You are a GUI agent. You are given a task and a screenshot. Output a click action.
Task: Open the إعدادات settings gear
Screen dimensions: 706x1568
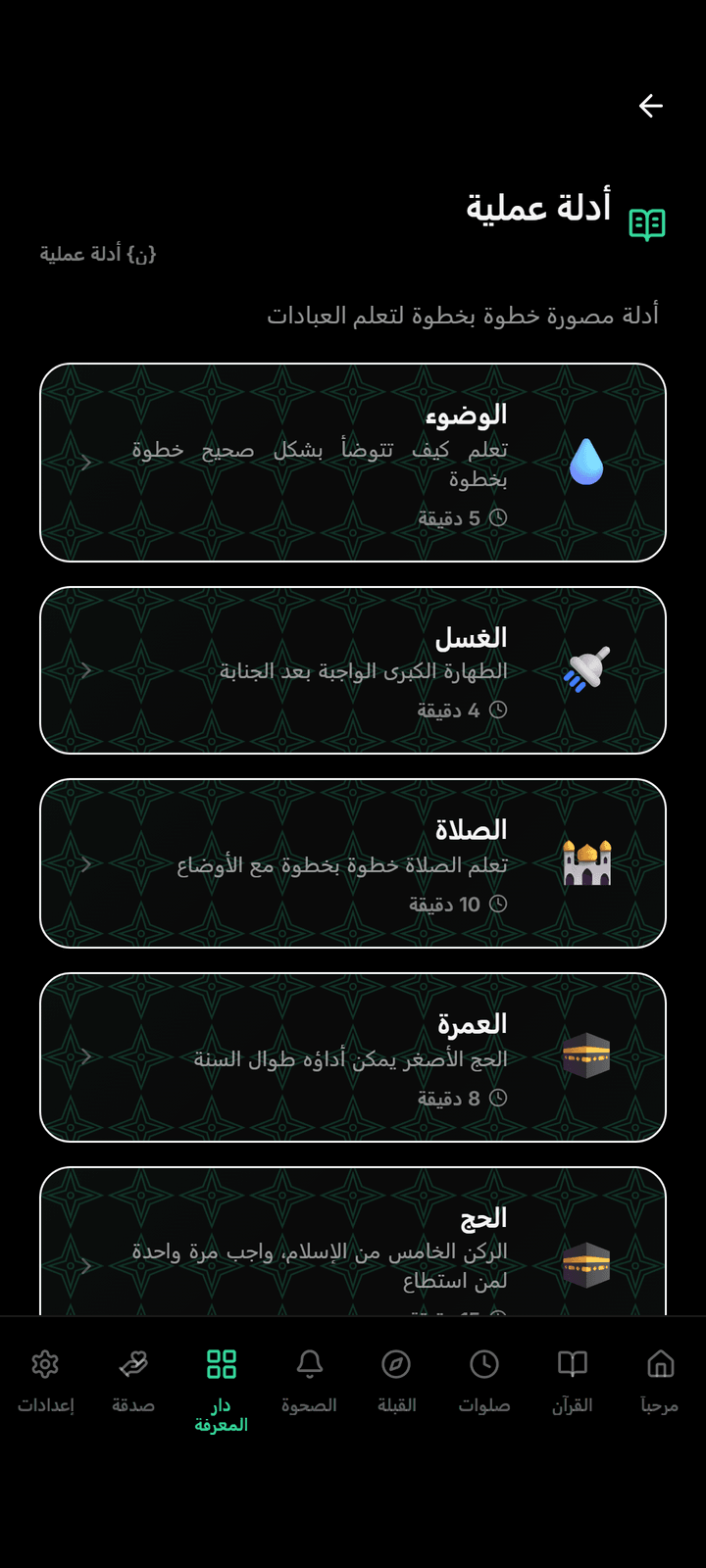[45, 1363]
